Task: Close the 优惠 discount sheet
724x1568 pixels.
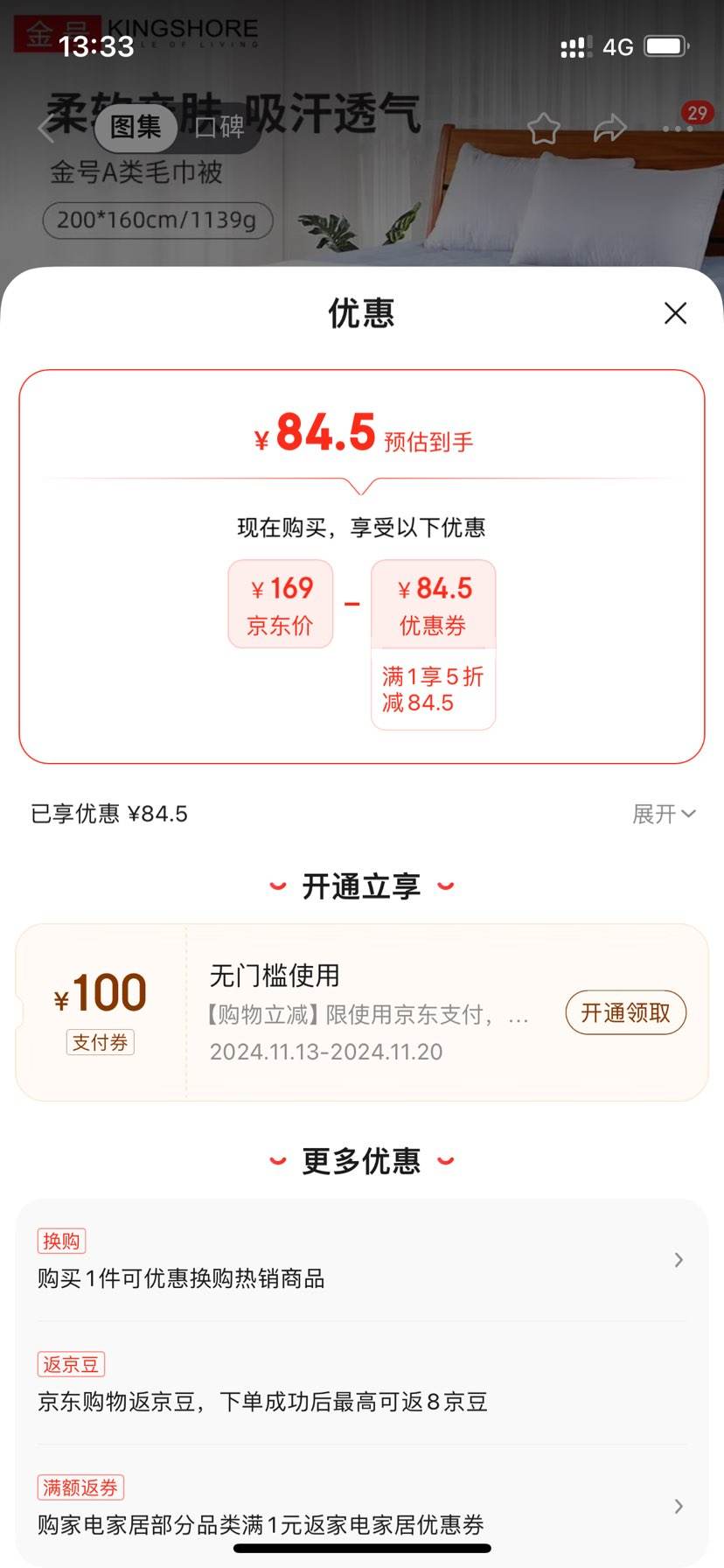Action: point(675,313)
